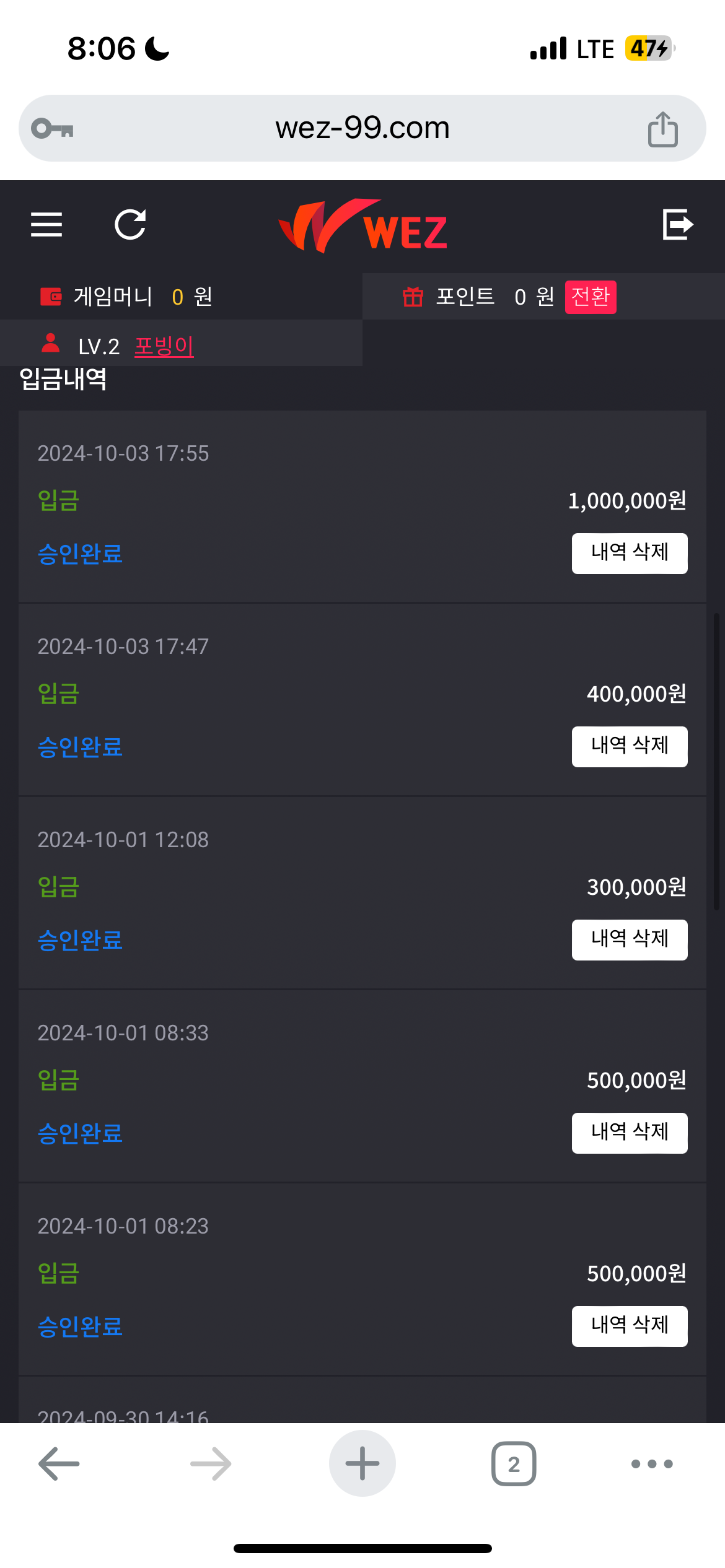
Task: Delete the 300,000원 deposit record
Action: tap(629, 939)
